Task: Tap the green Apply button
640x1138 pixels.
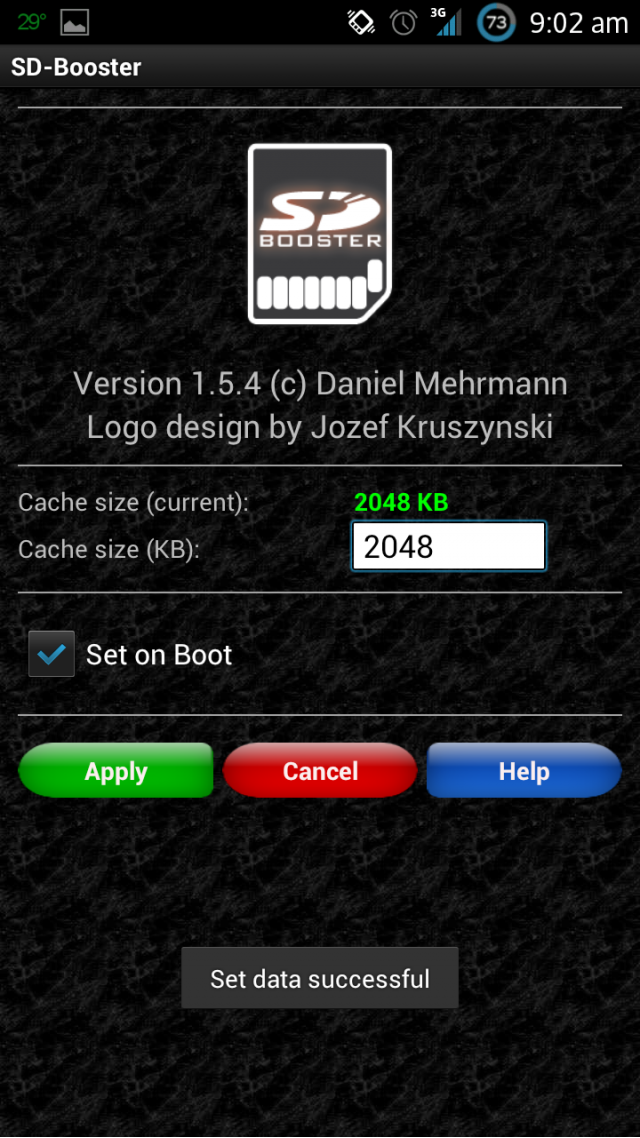Action: [x=116, y=771]
